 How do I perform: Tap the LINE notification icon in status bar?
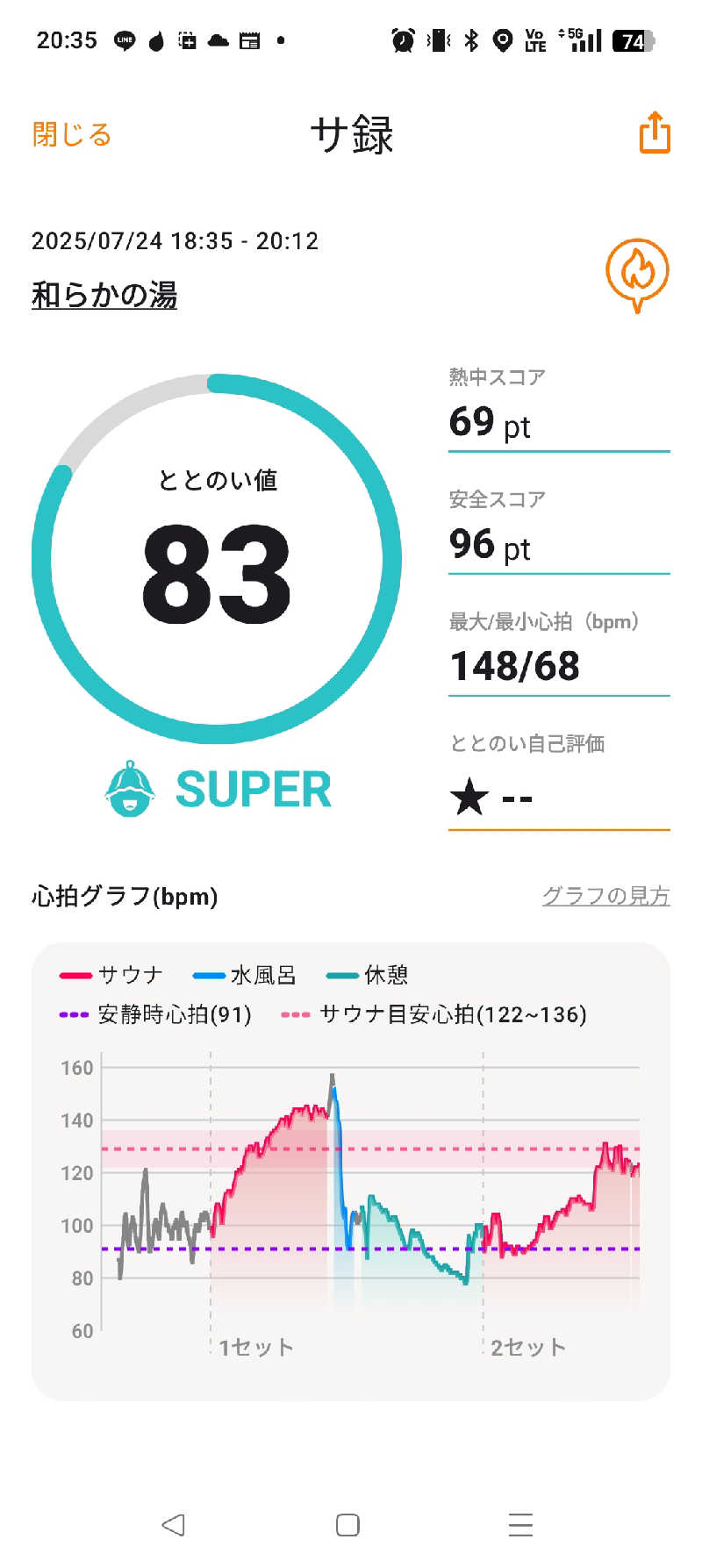(x=124, y=39)
